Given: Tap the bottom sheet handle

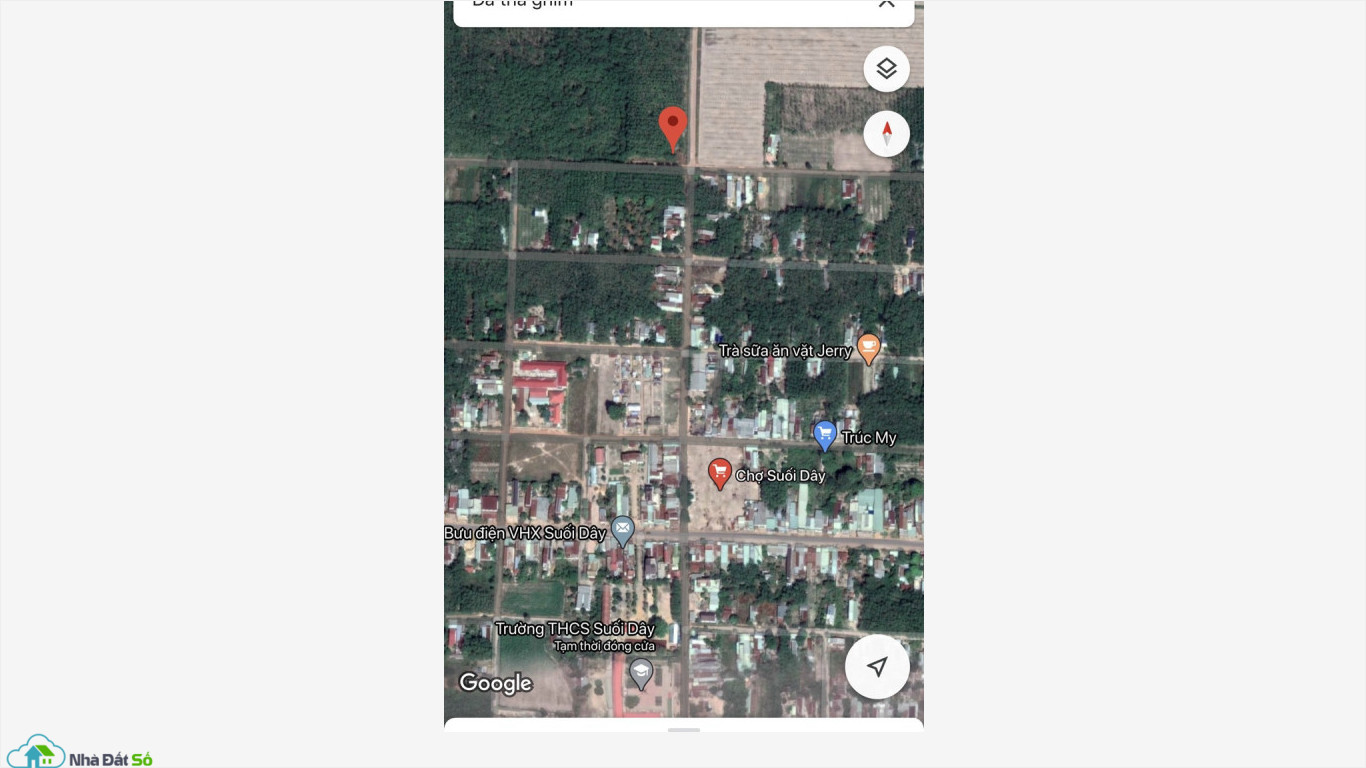Looking at the screenshot, I should tap(684, 730).
